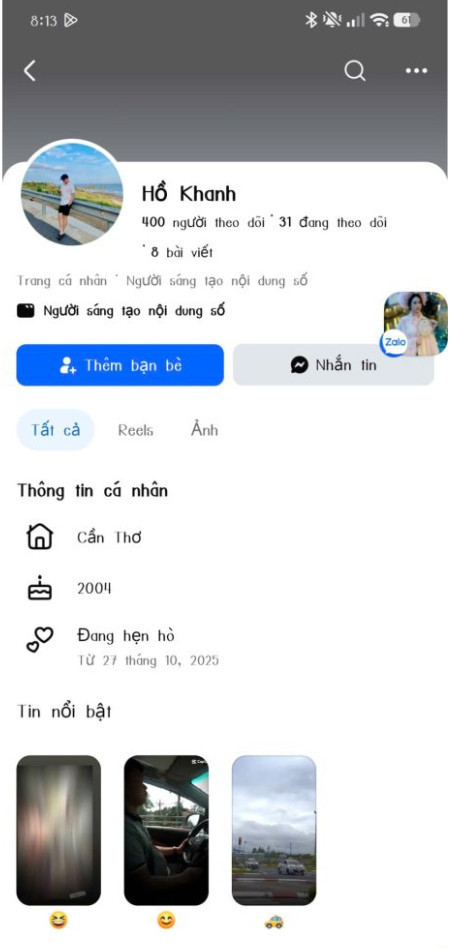Go back with the top-left arrow

point(29,71)
